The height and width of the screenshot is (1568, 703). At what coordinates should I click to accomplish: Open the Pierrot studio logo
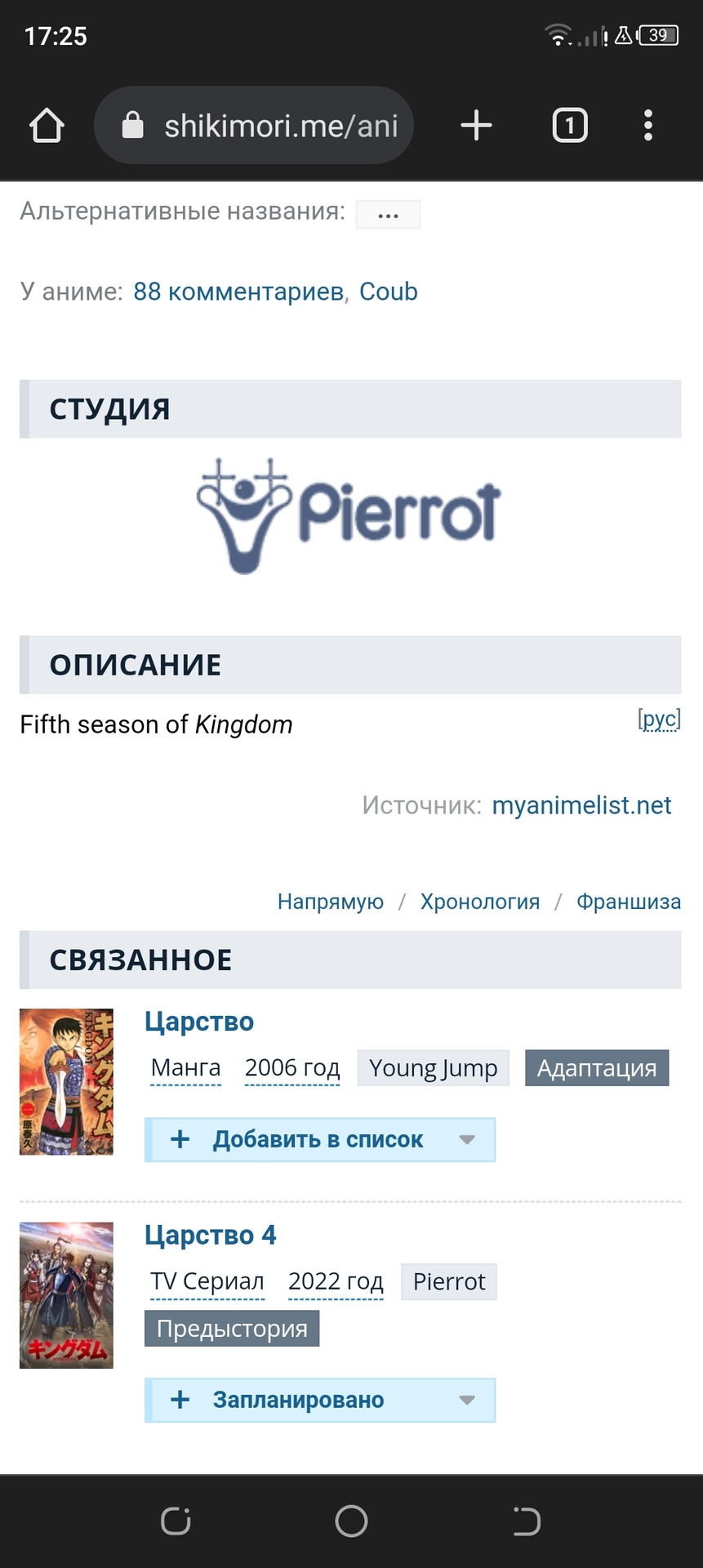(x=349, y=515)
